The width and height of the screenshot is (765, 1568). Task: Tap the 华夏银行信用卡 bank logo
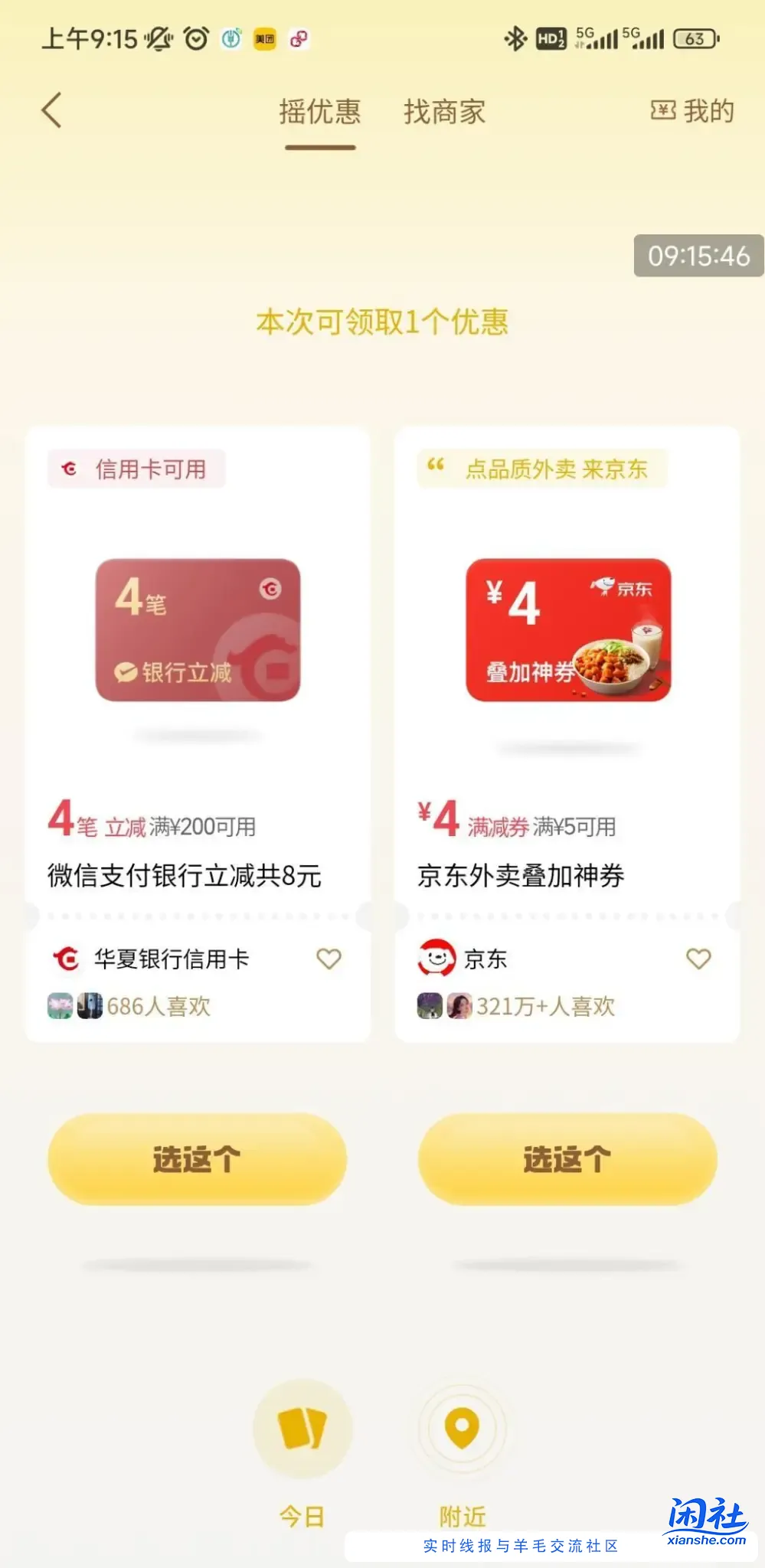coord(67,959)
